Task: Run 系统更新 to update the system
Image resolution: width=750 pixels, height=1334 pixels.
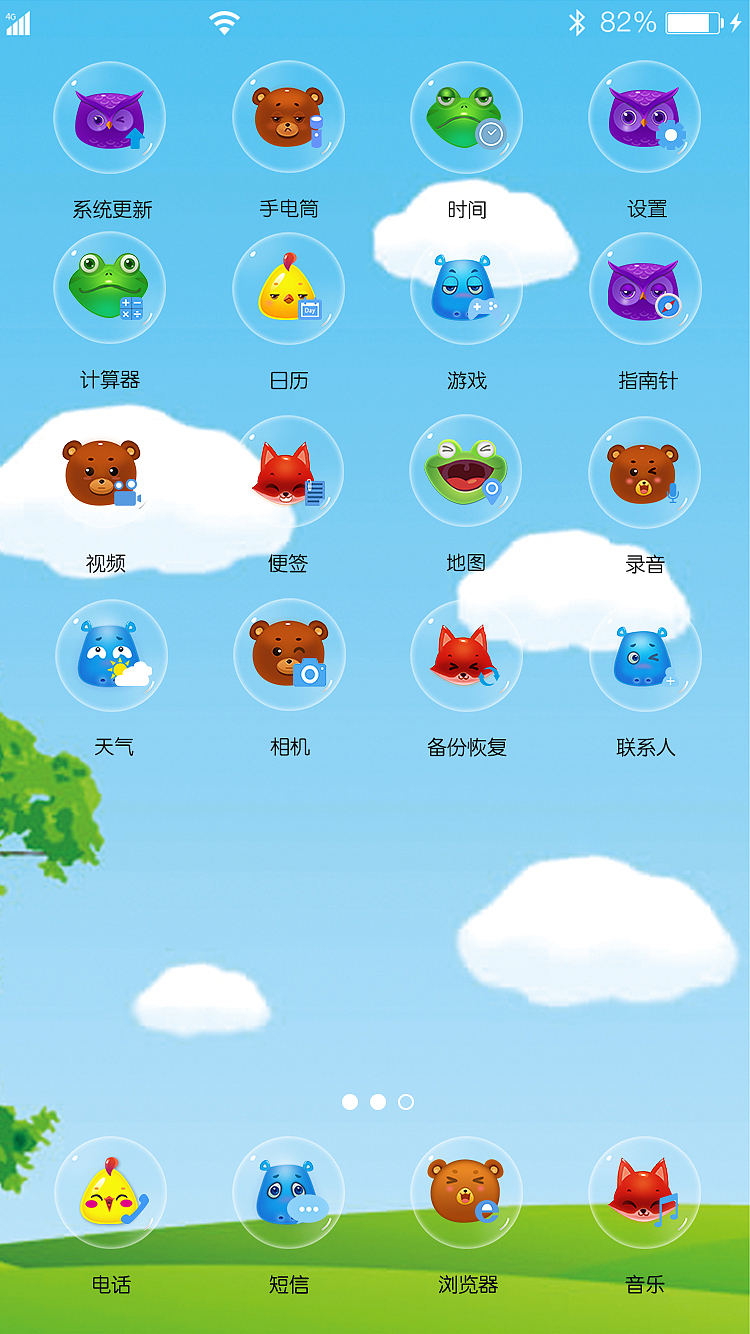Action: 110,117
